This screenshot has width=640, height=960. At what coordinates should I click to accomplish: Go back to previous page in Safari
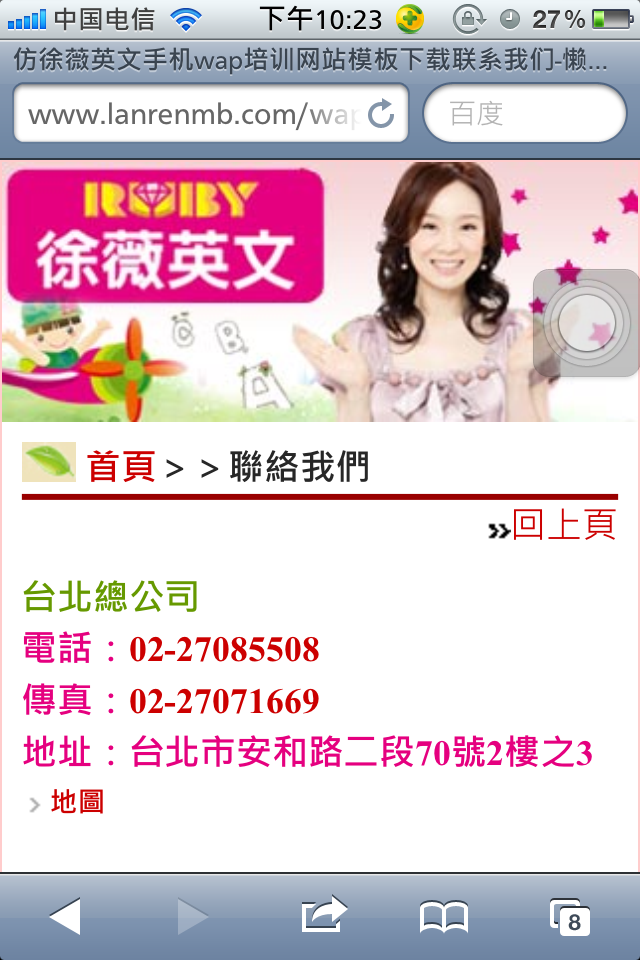[65, 915]
